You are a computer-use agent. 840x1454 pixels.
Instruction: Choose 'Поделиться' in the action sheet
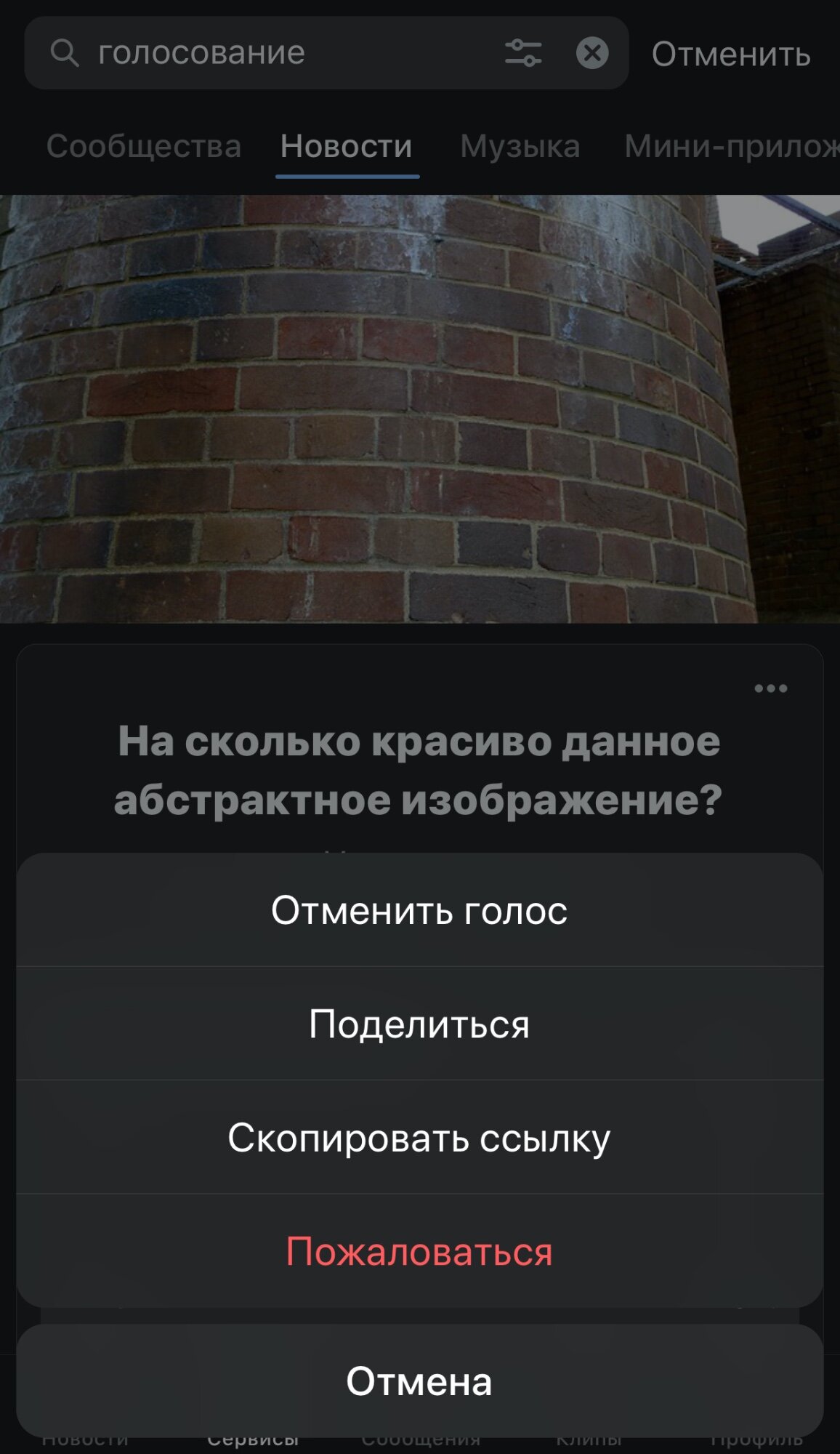(419, 1024)
